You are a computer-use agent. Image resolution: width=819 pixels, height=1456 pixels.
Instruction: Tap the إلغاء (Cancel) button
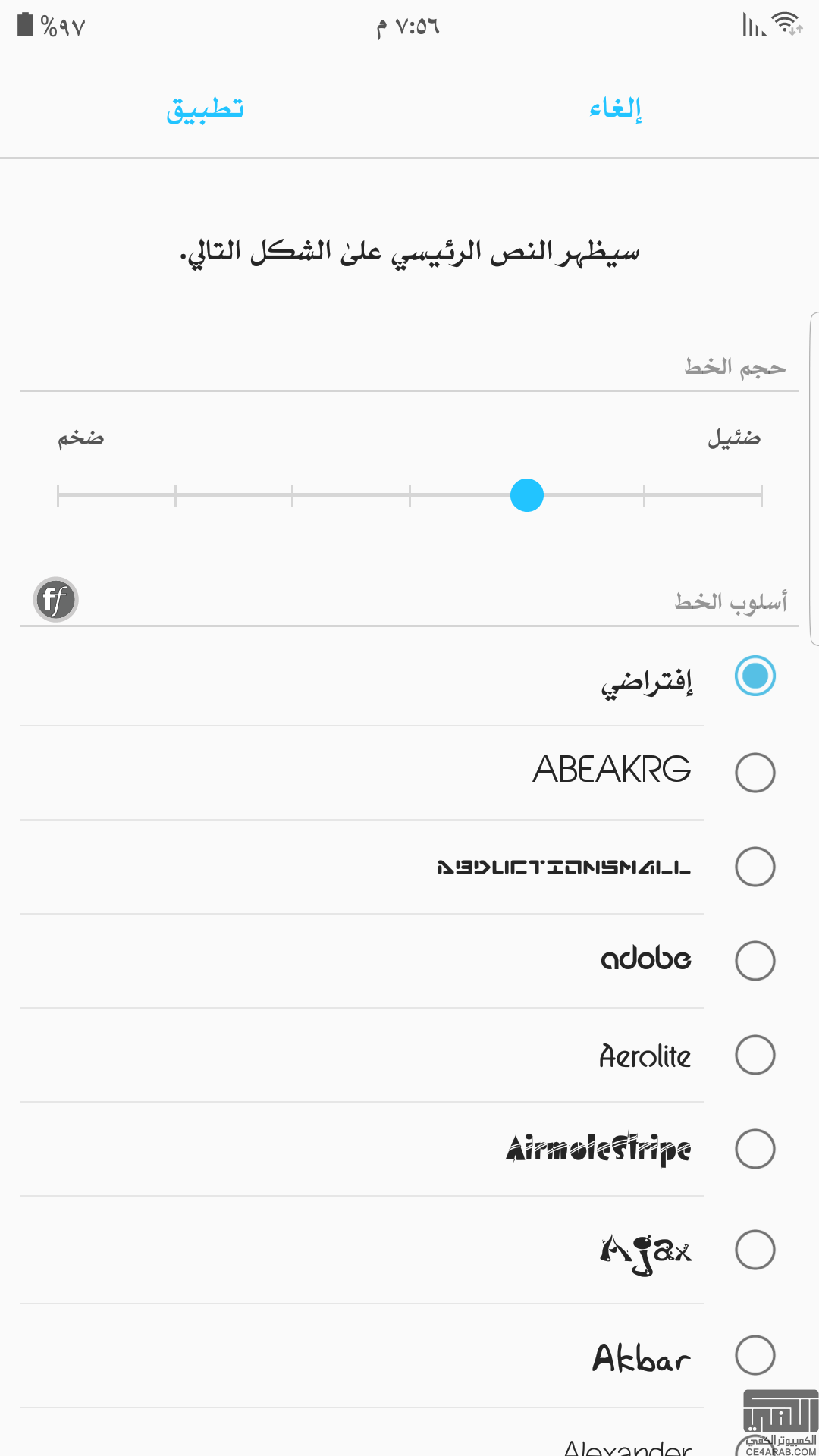(616, 108)
